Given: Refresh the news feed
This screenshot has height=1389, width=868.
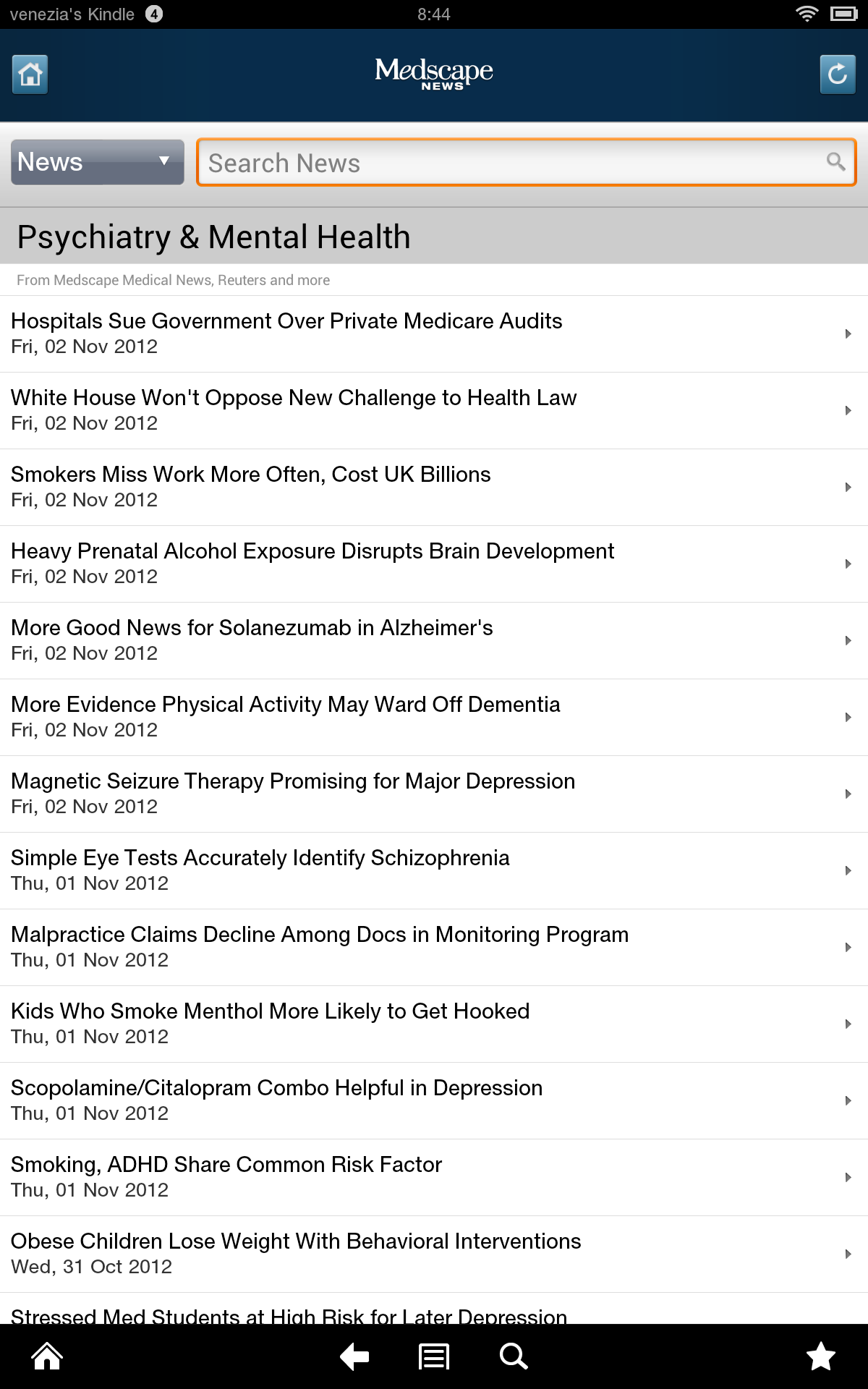Looking at the screenshot, I should click(837, 75).
